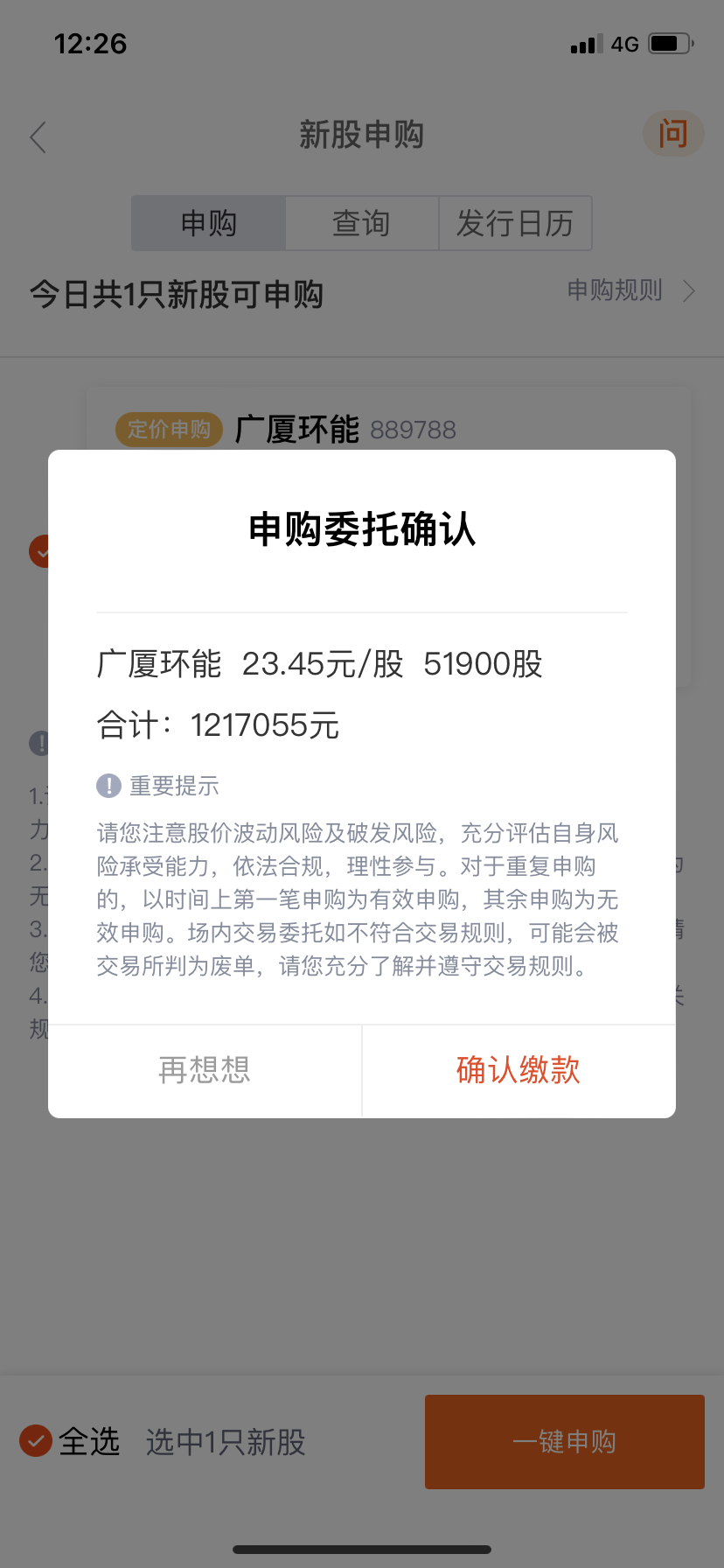The height and width of the screenshot is (1568, 724).
Task: Switch to the 发行日历 tab
Action: [x=515, y=223]
